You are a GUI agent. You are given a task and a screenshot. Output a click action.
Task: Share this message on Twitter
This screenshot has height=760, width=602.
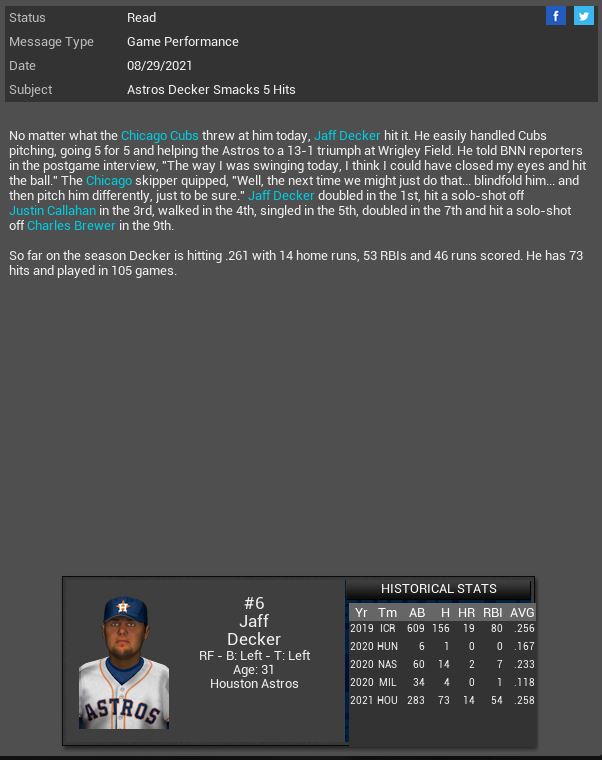(583, 16)
